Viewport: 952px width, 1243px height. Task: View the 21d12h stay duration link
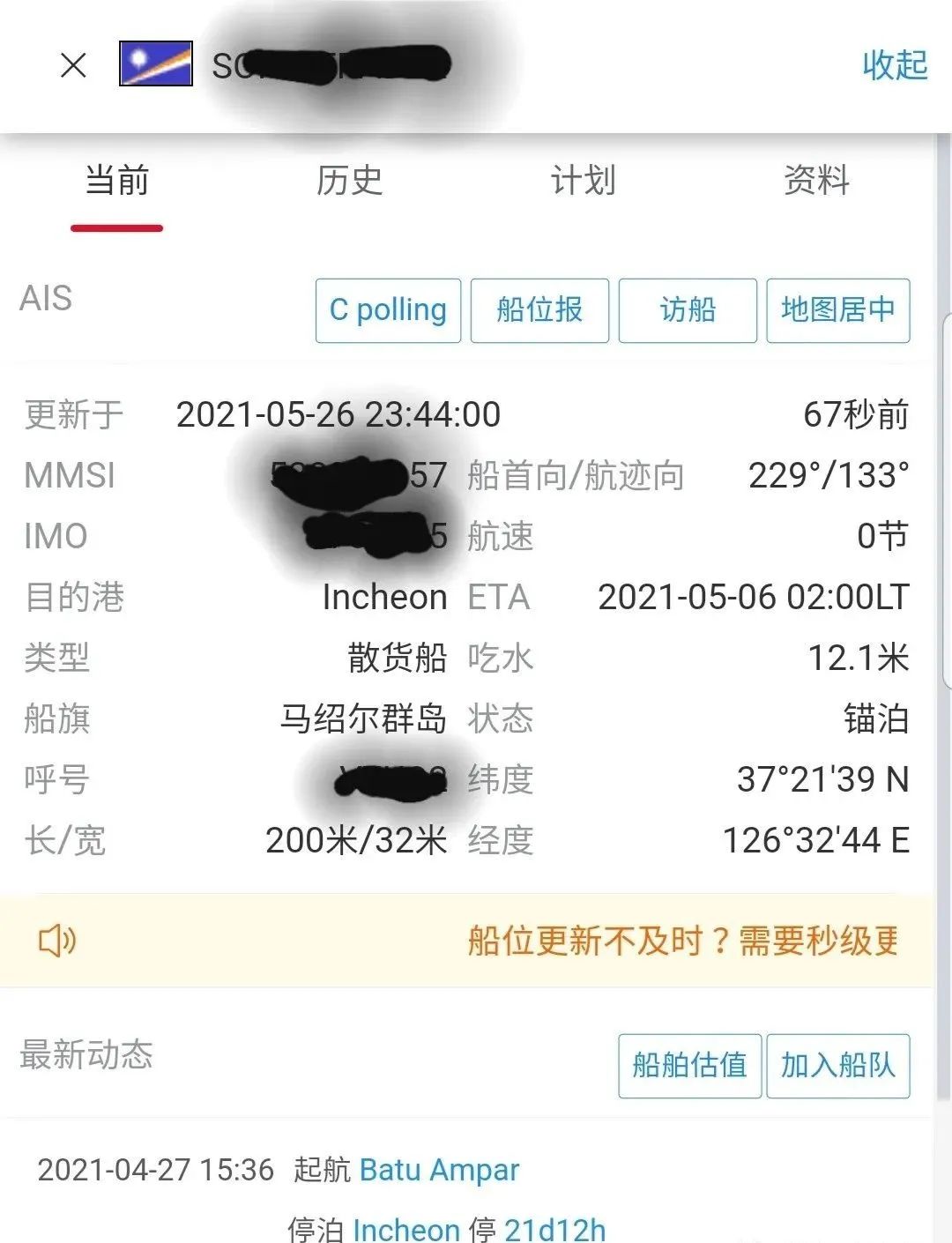click(554, 1229)
